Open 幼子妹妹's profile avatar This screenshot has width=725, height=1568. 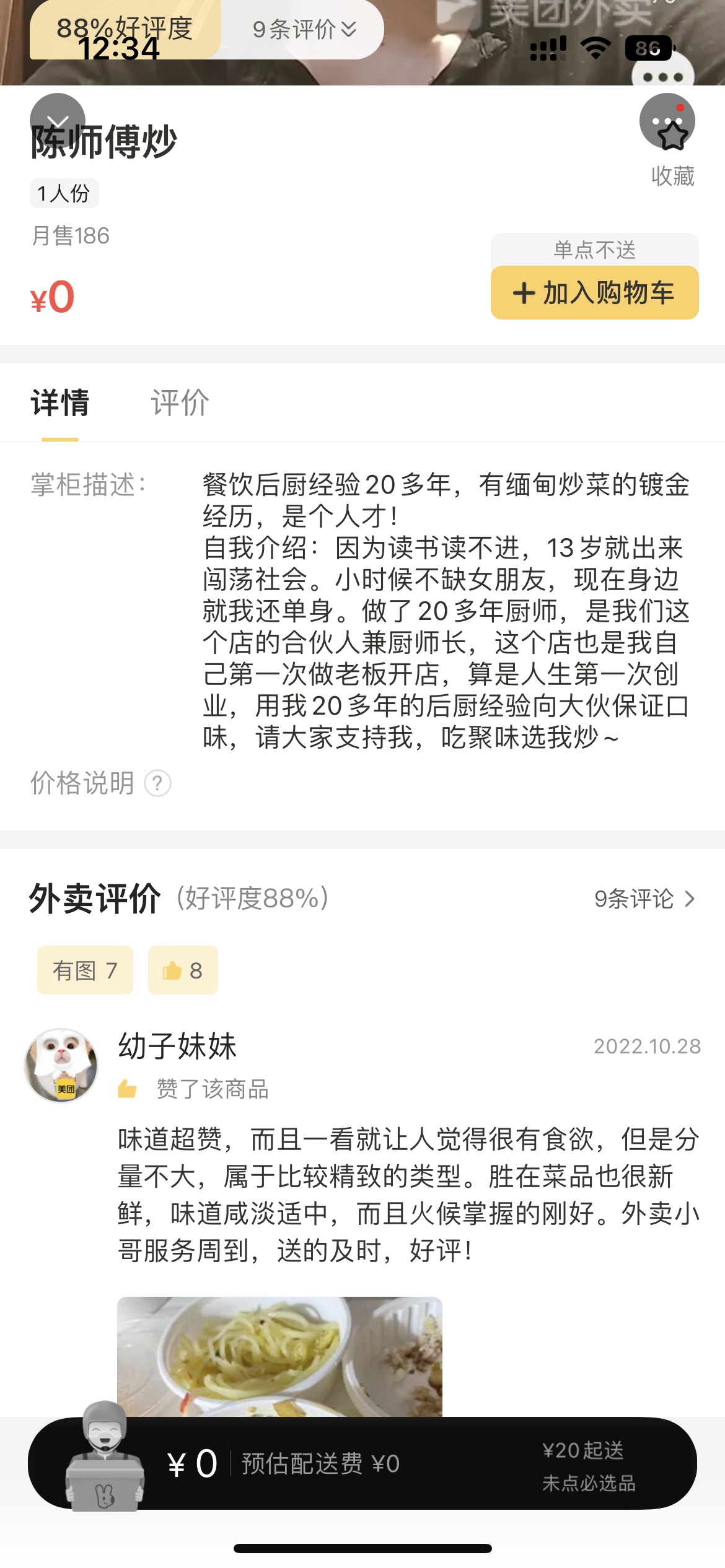(61, 1065)
